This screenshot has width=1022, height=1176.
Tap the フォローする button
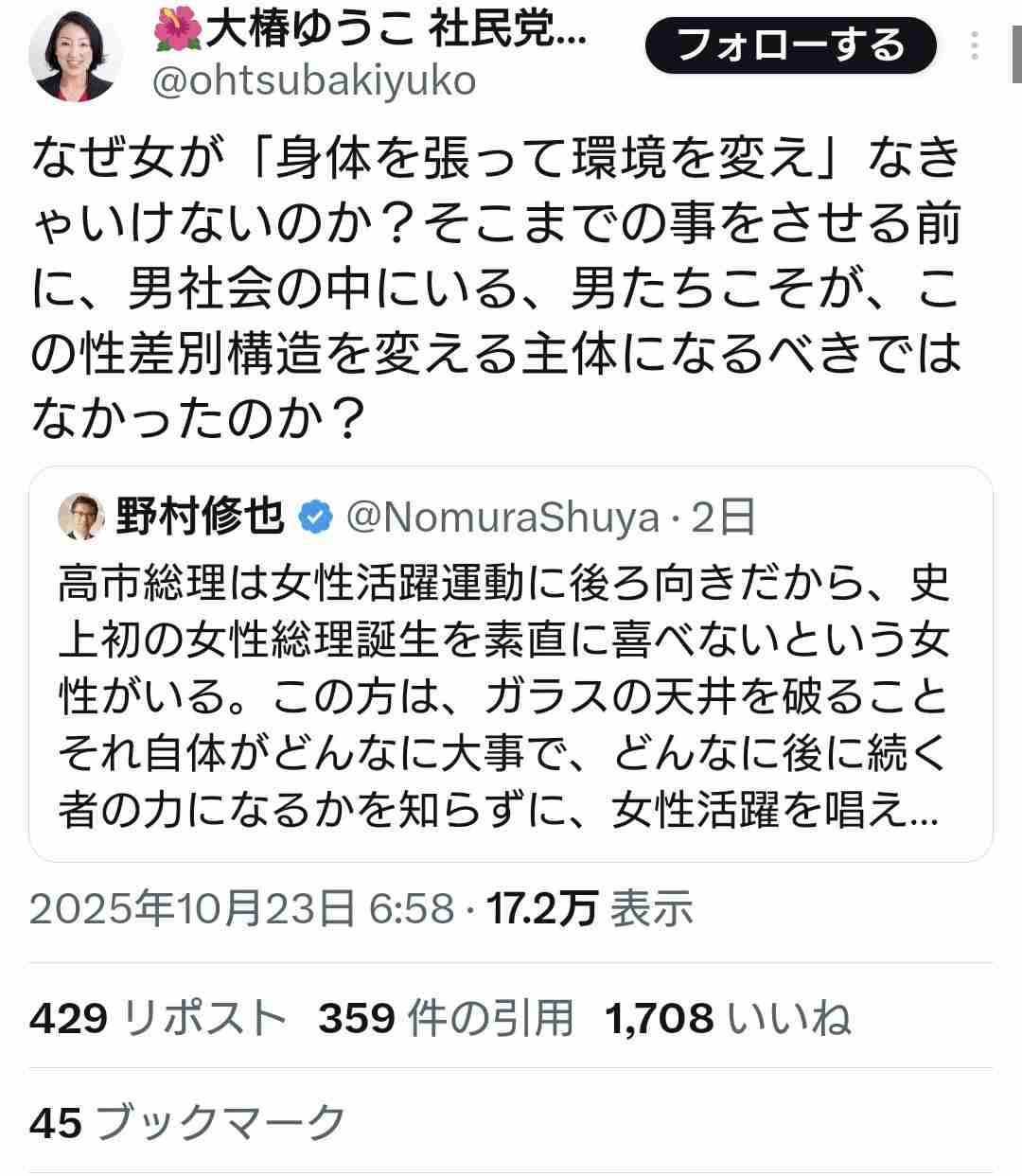[x=790, y=45]
